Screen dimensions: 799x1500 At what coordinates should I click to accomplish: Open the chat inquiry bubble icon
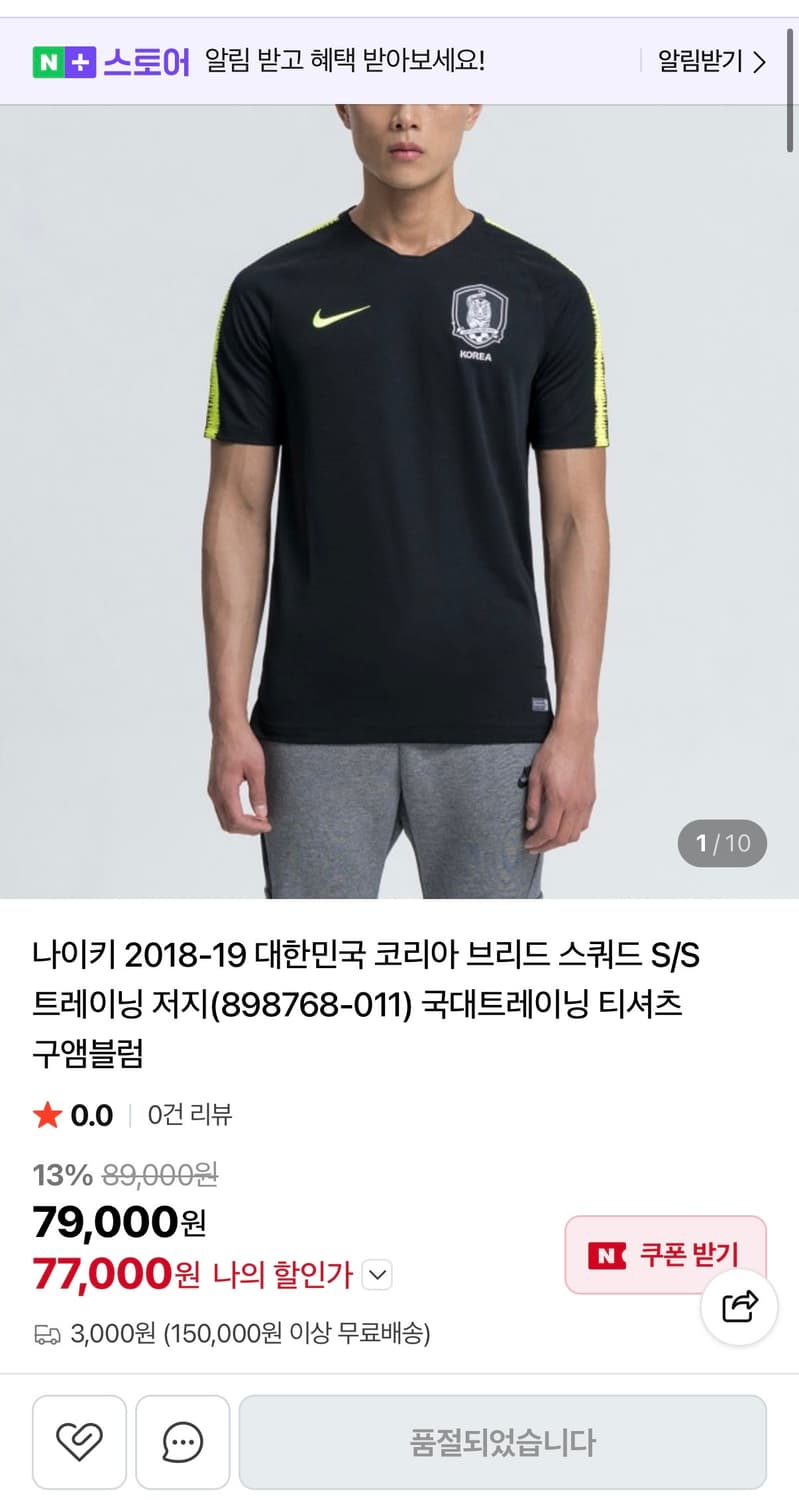pos(182,1442)
